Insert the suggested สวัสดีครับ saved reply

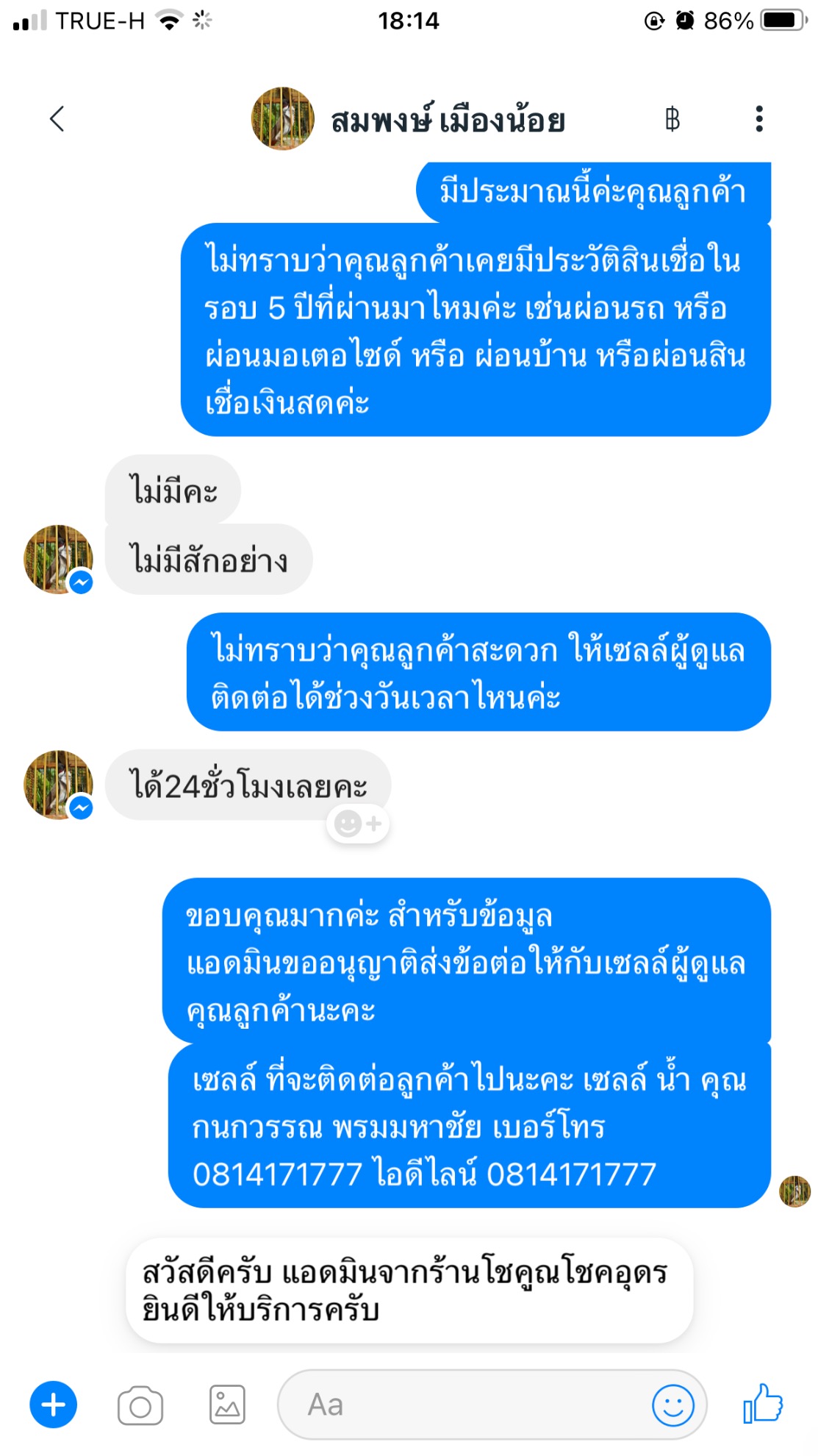(409, 1291)
